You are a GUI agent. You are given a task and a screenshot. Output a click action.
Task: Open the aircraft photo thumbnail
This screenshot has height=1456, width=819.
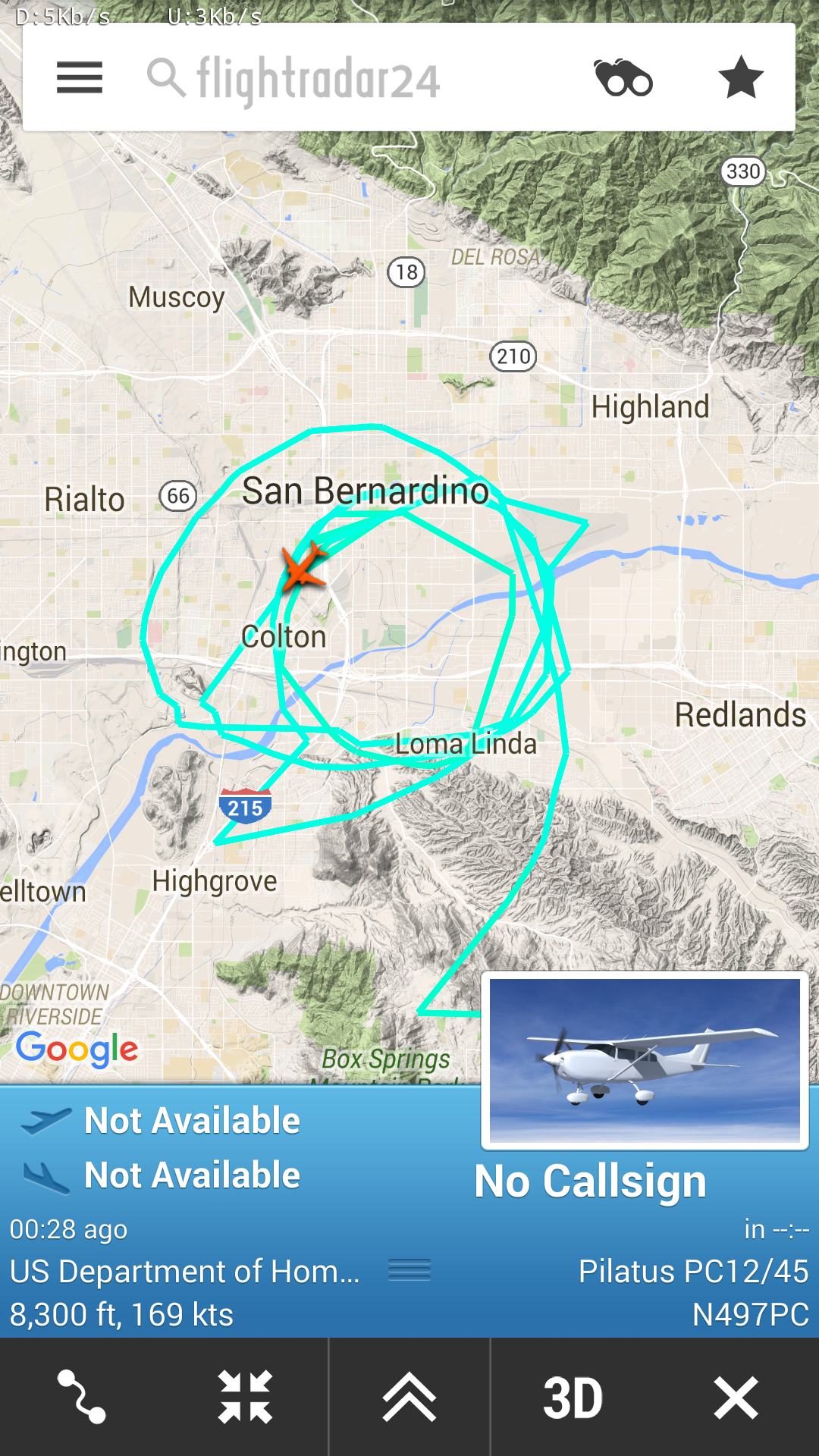pos(645,1060)
